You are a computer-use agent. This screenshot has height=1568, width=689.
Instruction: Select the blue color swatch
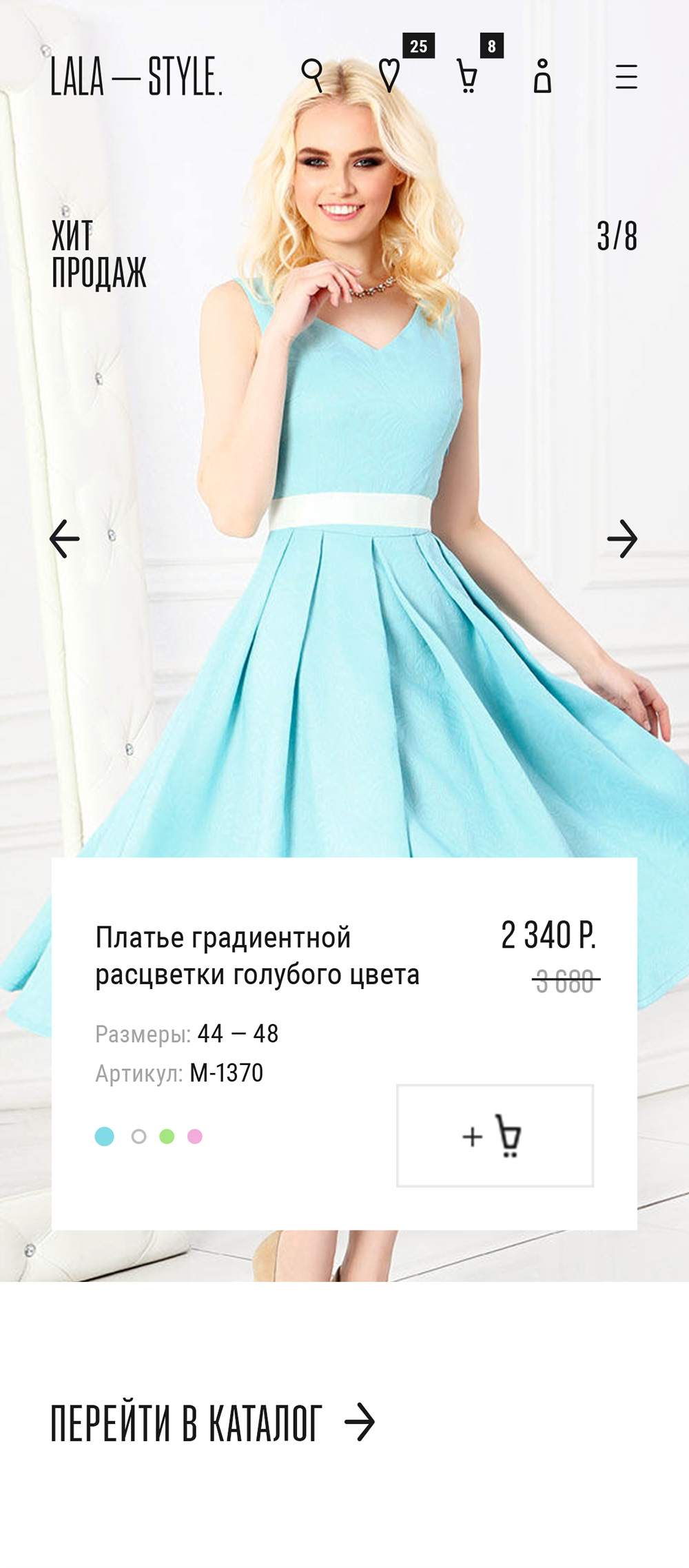105,1137
